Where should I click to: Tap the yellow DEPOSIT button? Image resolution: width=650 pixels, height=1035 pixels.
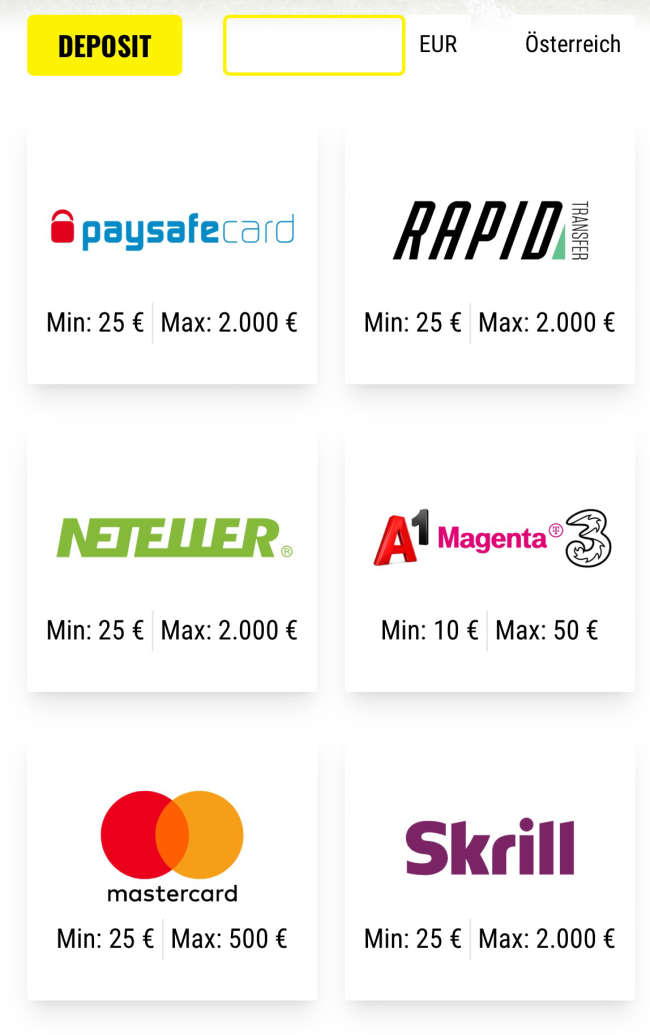[104, 45]
